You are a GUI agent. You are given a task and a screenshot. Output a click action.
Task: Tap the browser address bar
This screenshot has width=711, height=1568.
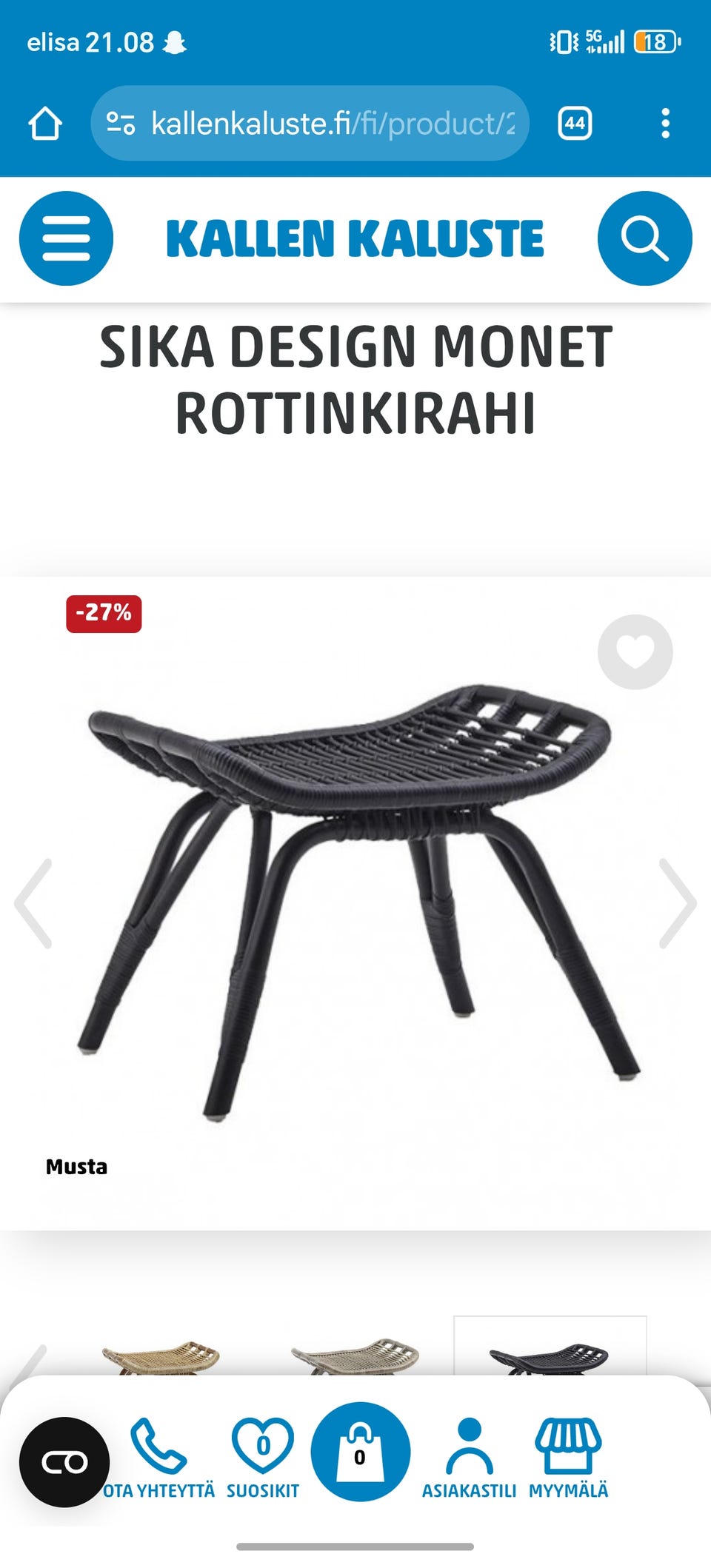[310, 123]
